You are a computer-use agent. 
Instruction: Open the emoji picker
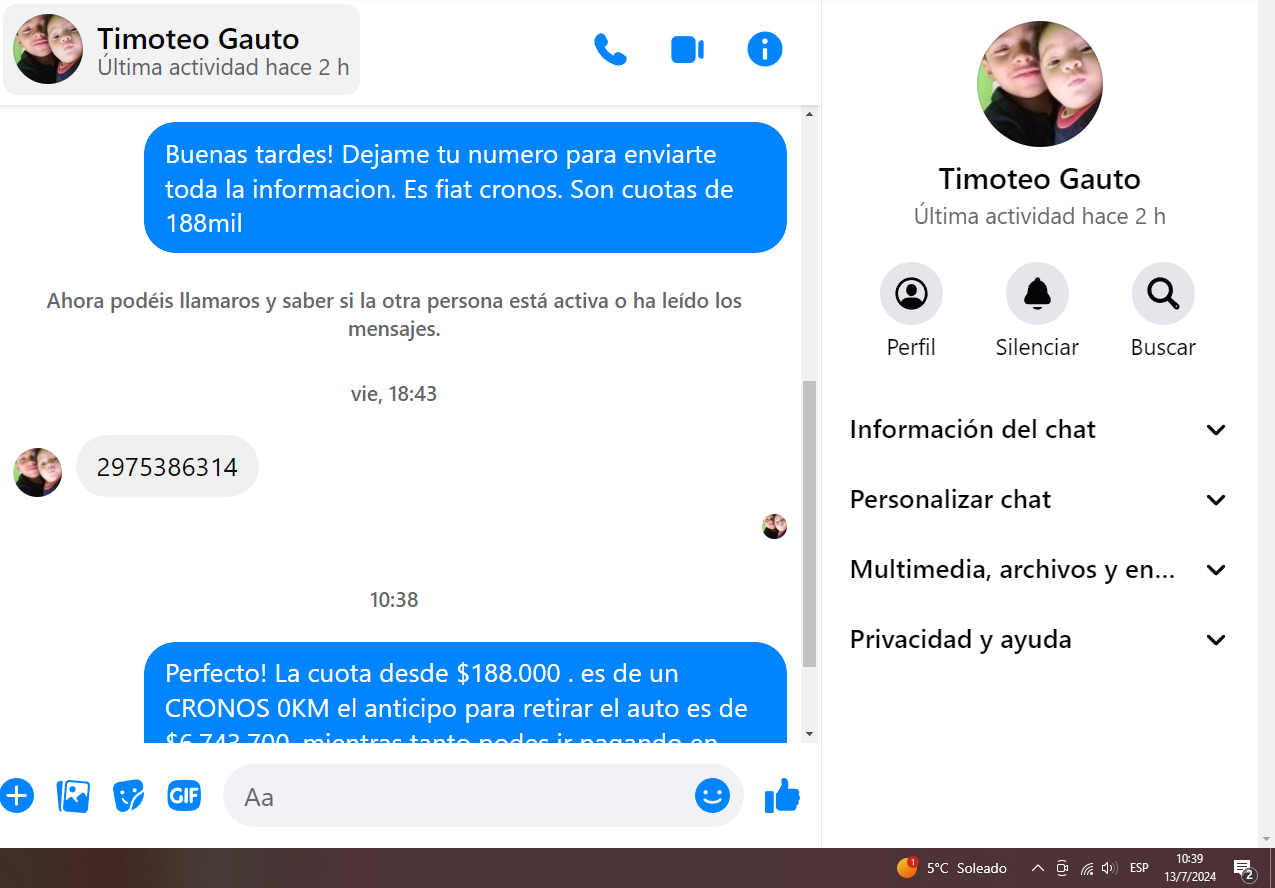[x=712, y=796]
